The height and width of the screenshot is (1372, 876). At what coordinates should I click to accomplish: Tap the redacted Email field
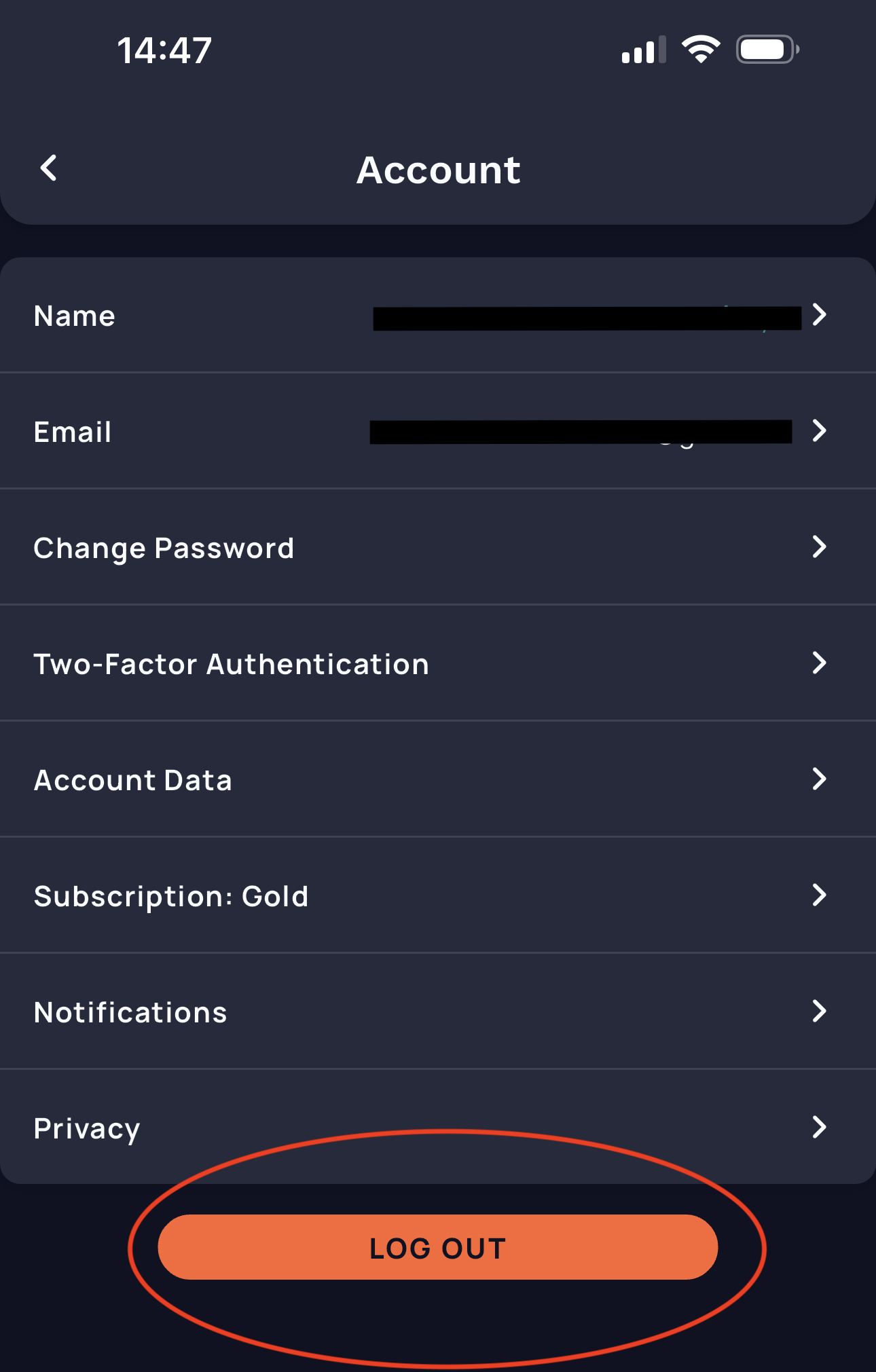pyautogui.click(x=581, y=431)
